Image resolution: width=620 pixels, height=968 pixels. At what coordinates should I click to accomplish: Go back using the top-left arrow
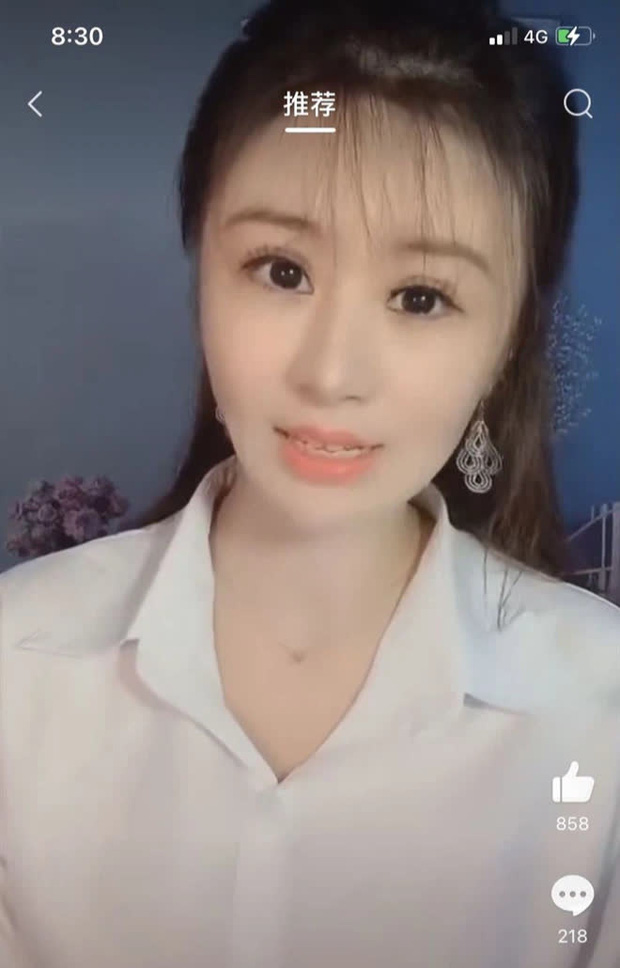tap(35, 104)
